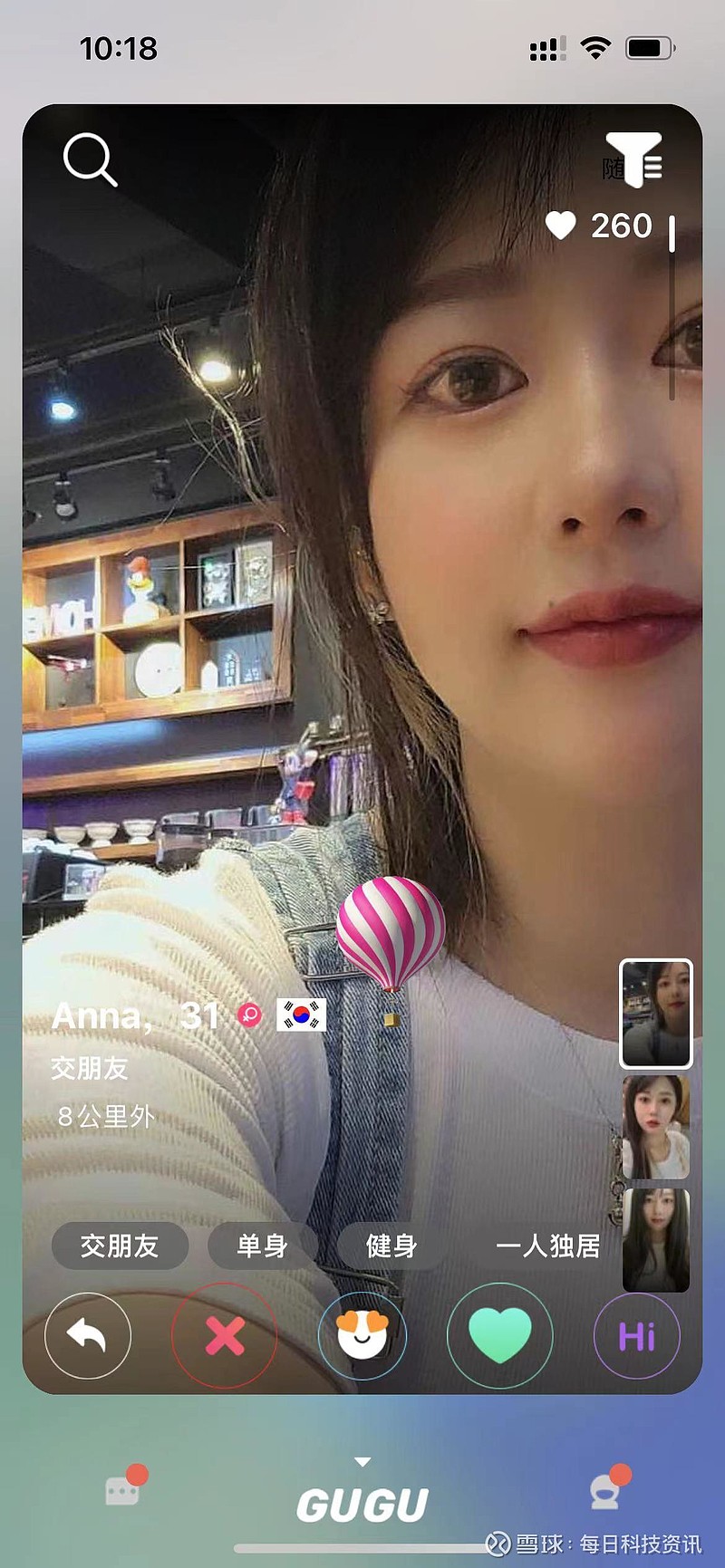Screen dimensions: 725x1568
Task: Switch to the messages tab at bottom left
Action: (x=122, y=1493)
